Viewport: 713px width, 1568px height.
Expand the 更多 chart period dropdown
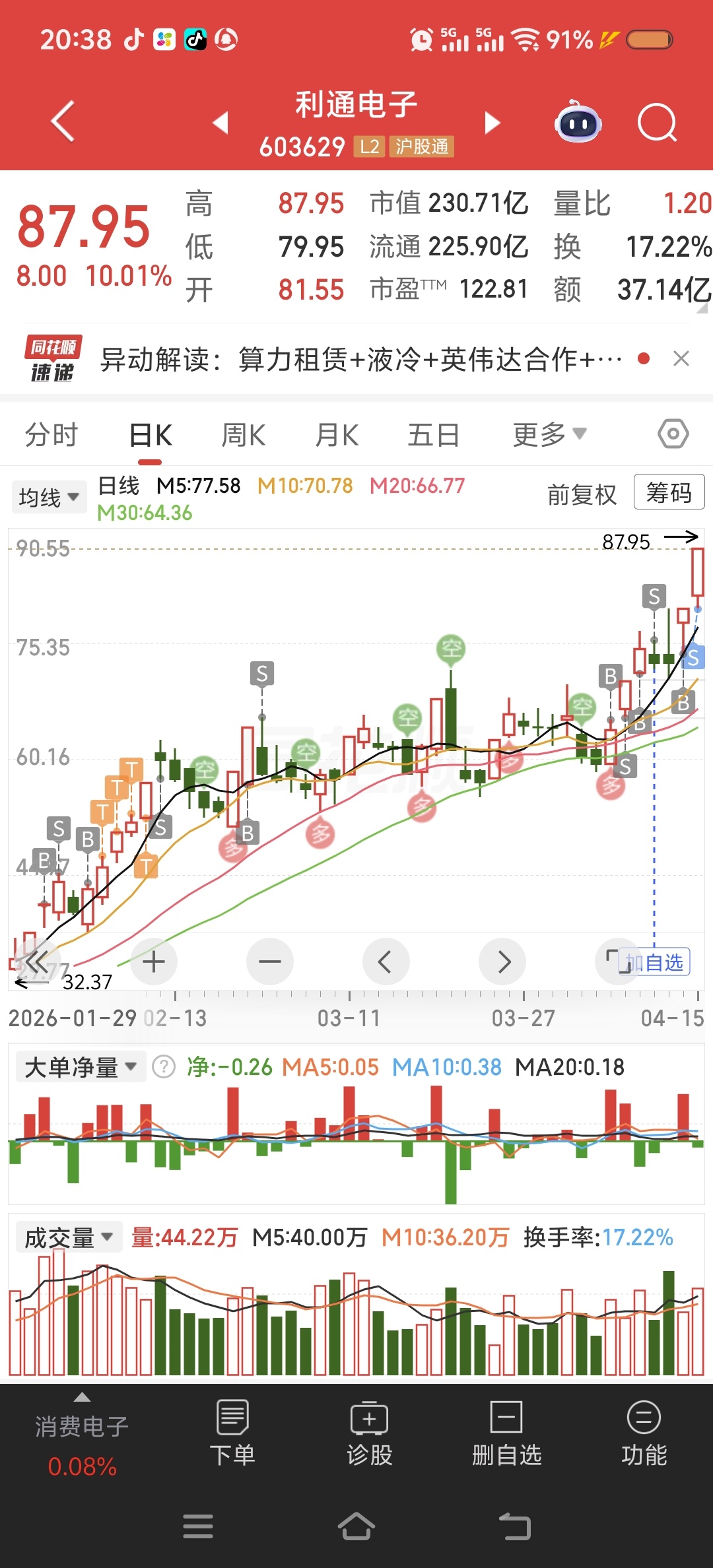pos(549,435)
